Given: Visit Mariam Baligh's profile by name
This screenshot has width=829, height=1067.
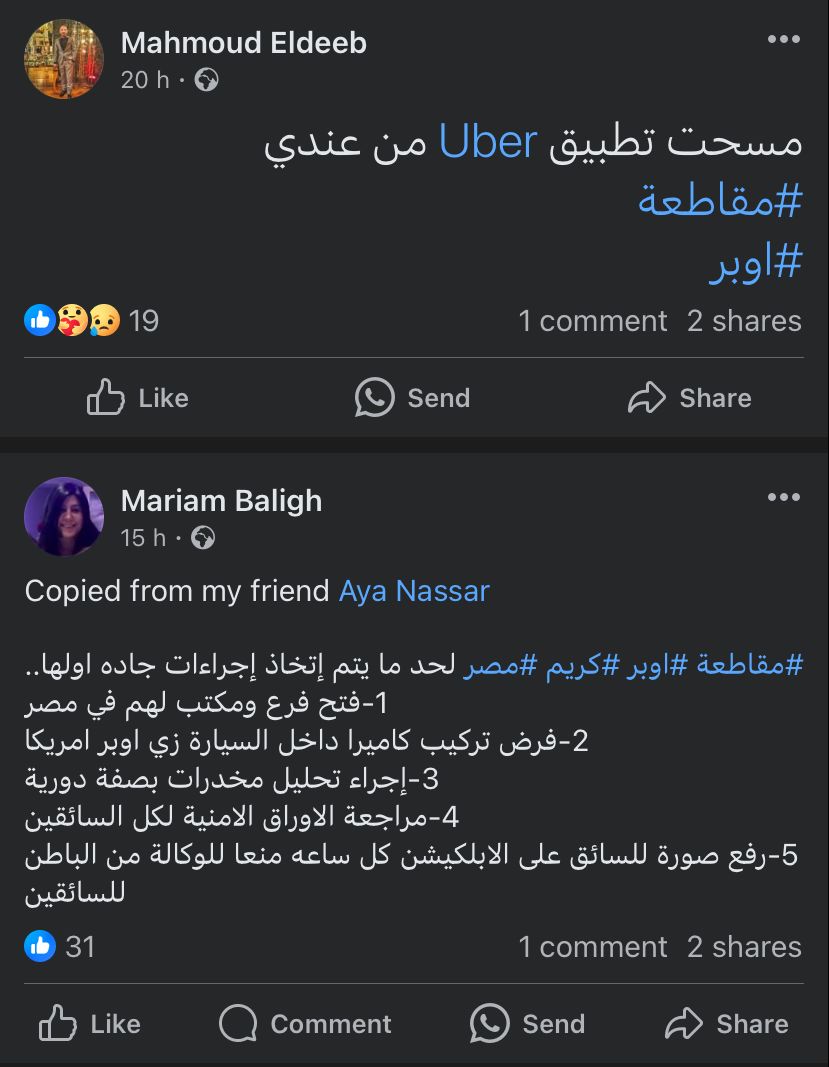Looking at the screenshot, I should coord(221,500).
